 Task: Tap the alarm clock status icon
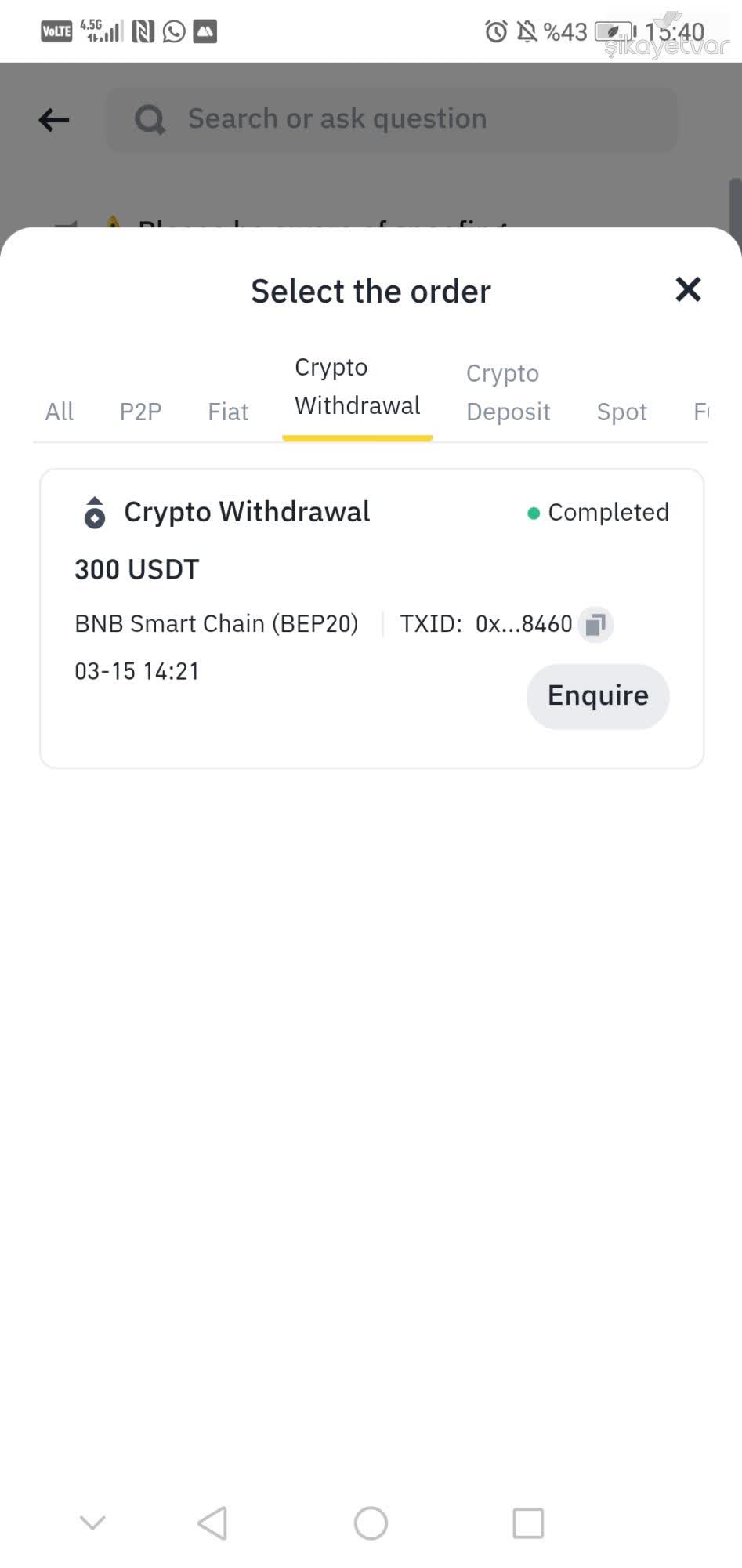(494, 30)
